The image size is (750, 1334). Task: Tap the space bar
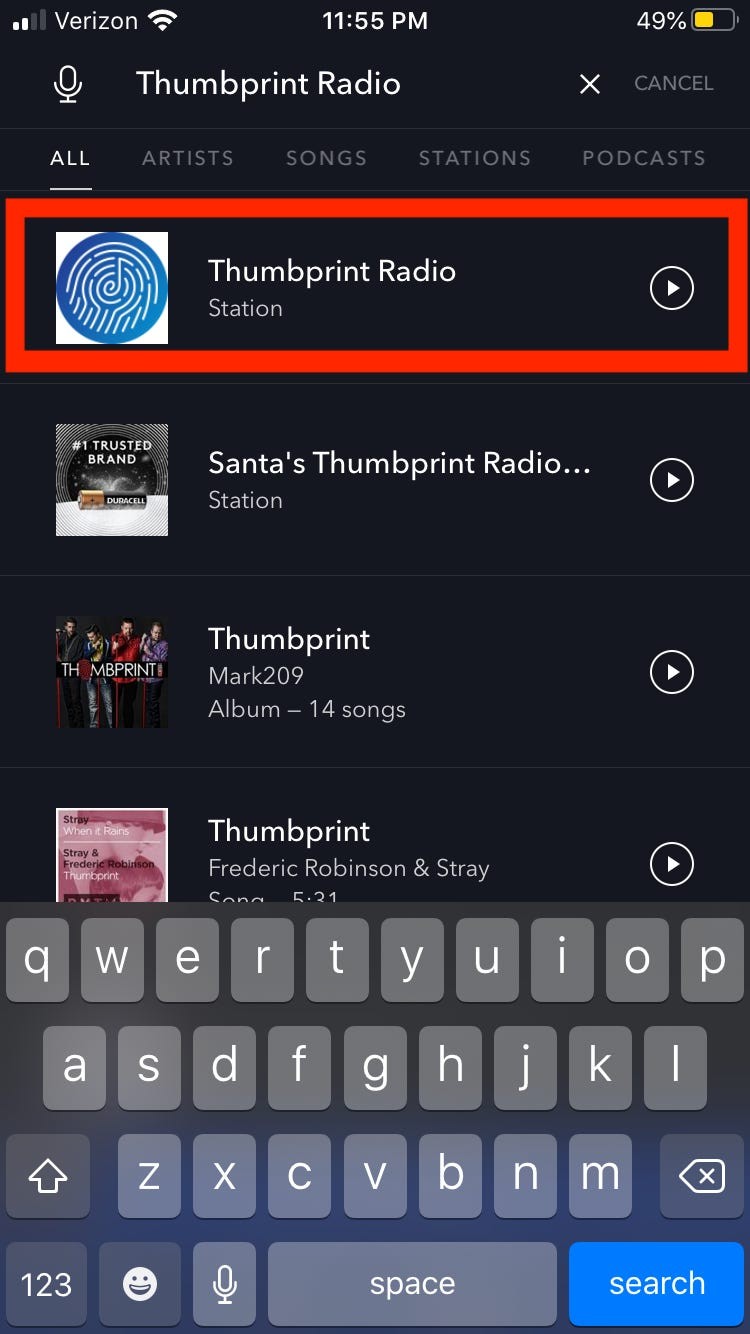point(412,1283)
